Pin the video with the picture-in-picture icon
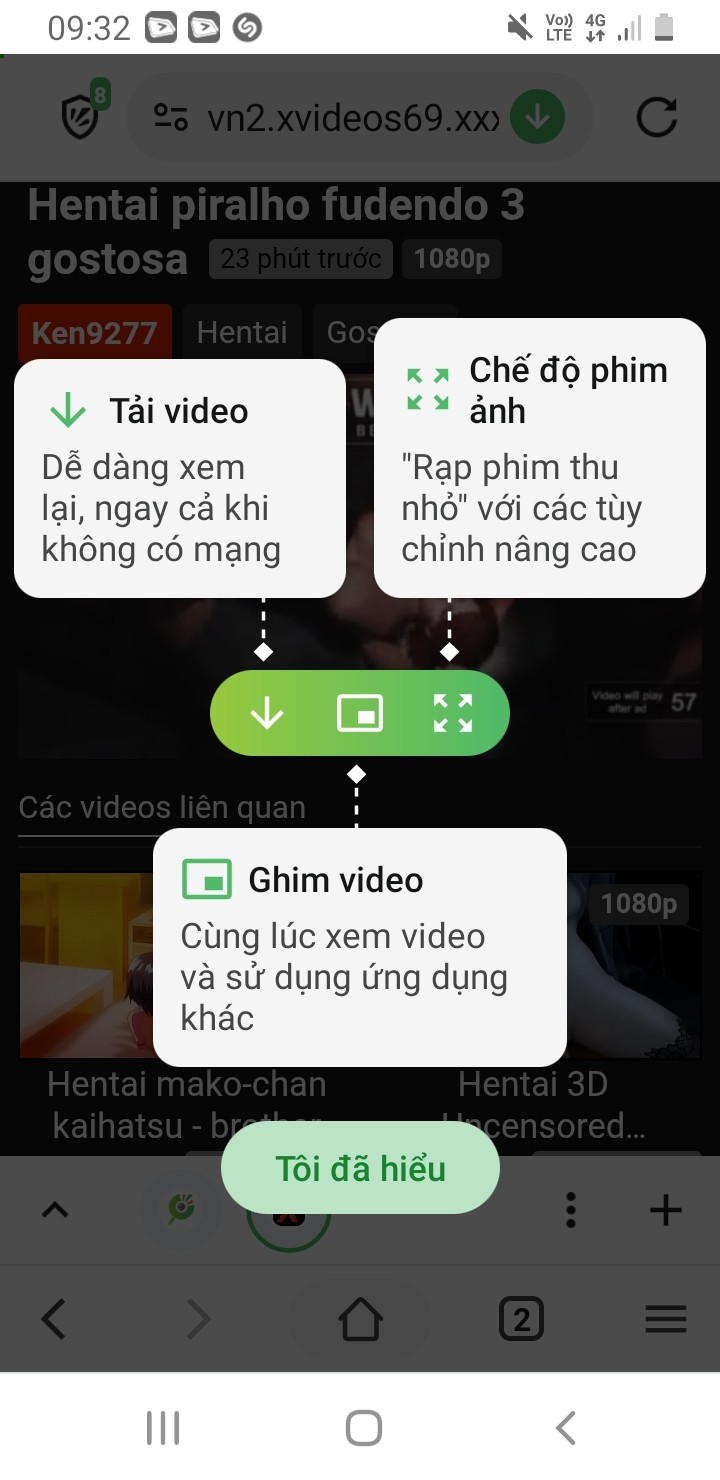 (360, 713)
